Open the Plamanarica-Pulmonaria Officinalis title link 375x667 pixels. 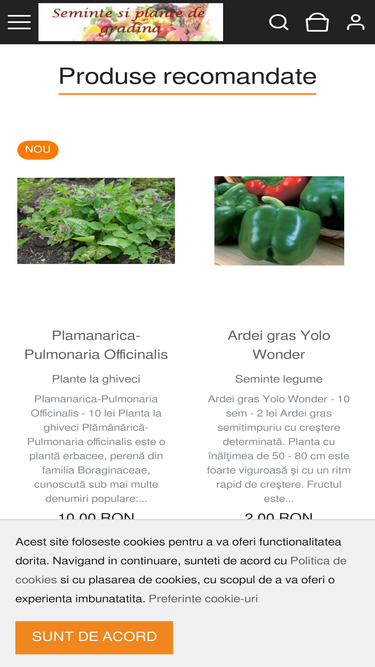[96, 345]
